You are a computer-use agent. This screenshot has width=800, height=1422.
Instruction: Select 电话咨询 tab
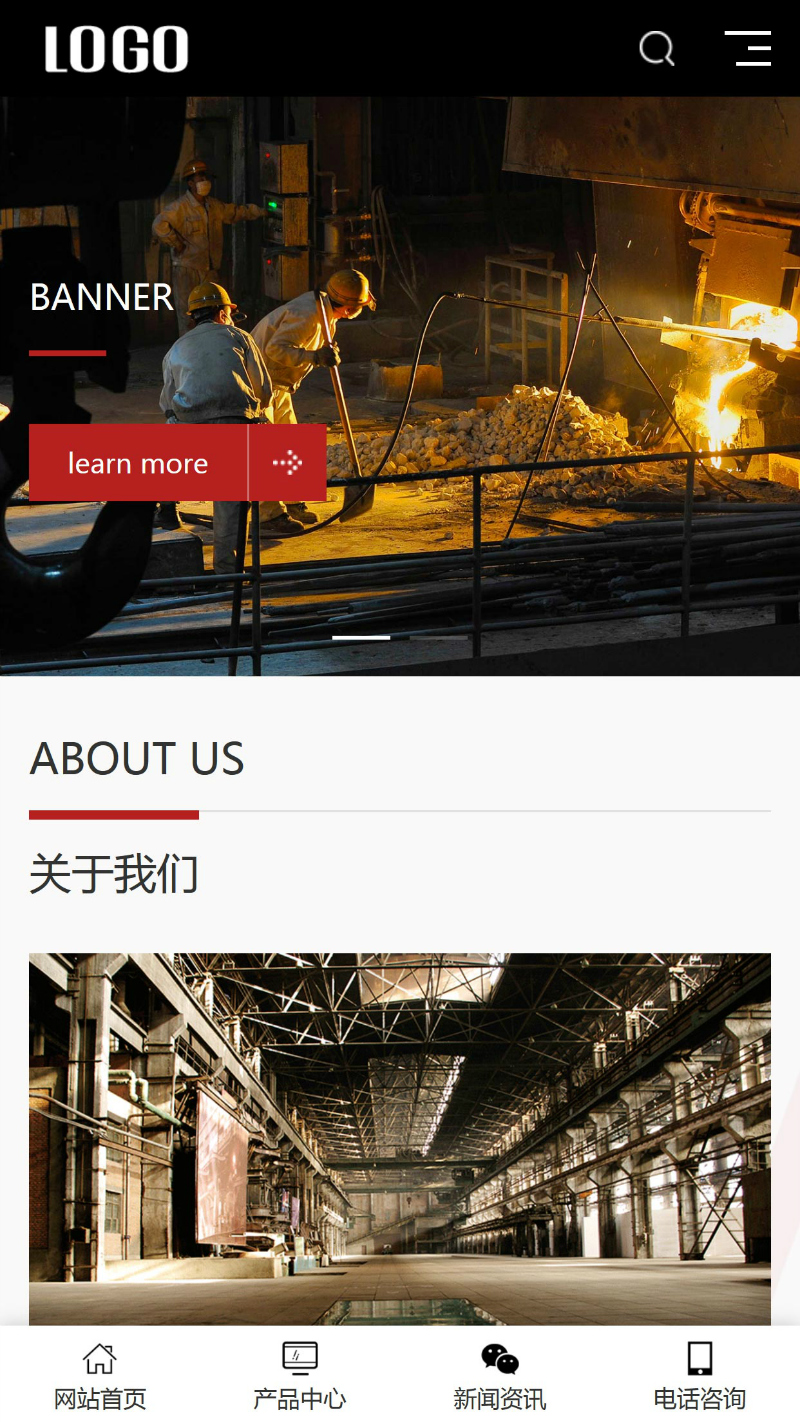(x=700, y=1376)
